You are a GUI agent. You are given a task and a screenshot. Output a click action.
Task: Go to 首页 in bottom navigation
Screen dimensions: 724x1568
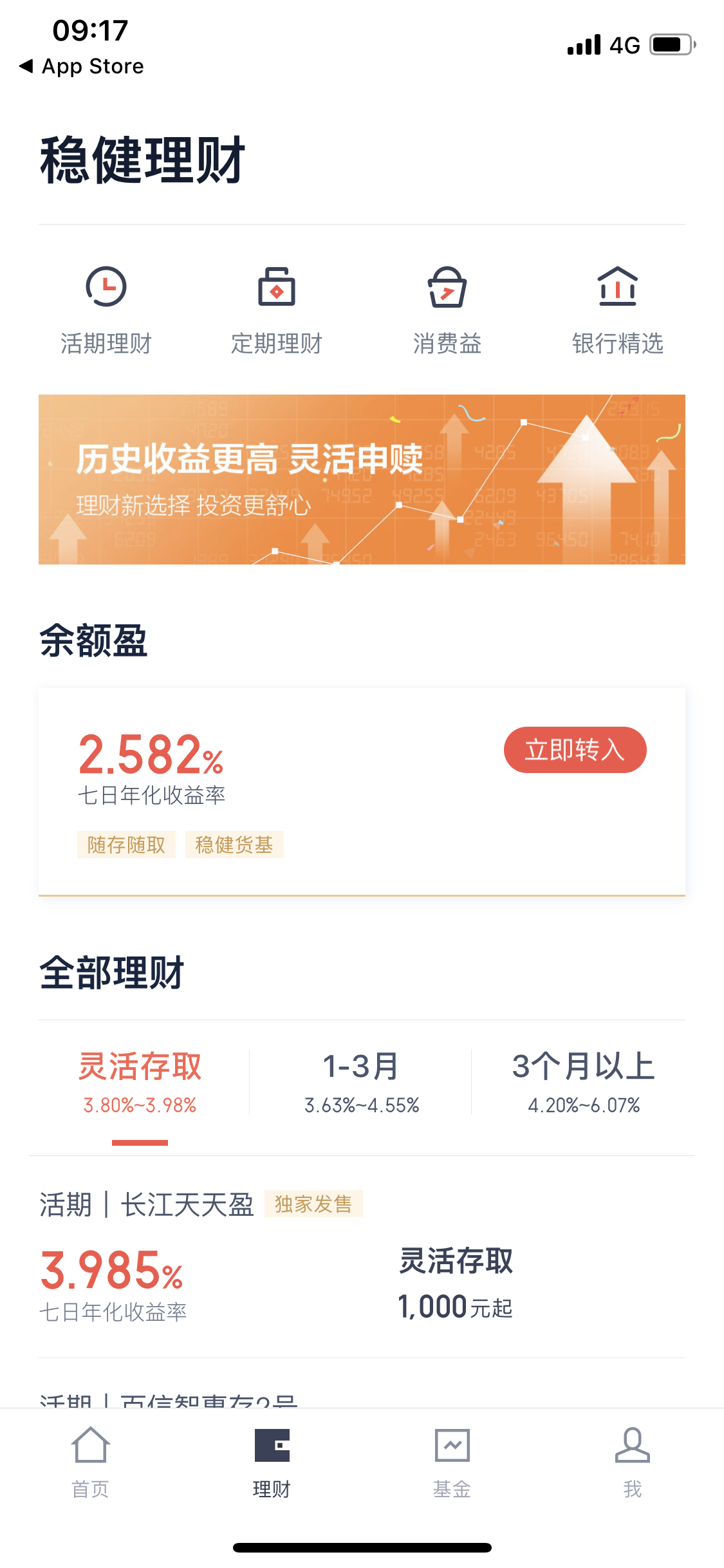(x=90, y=1462)
